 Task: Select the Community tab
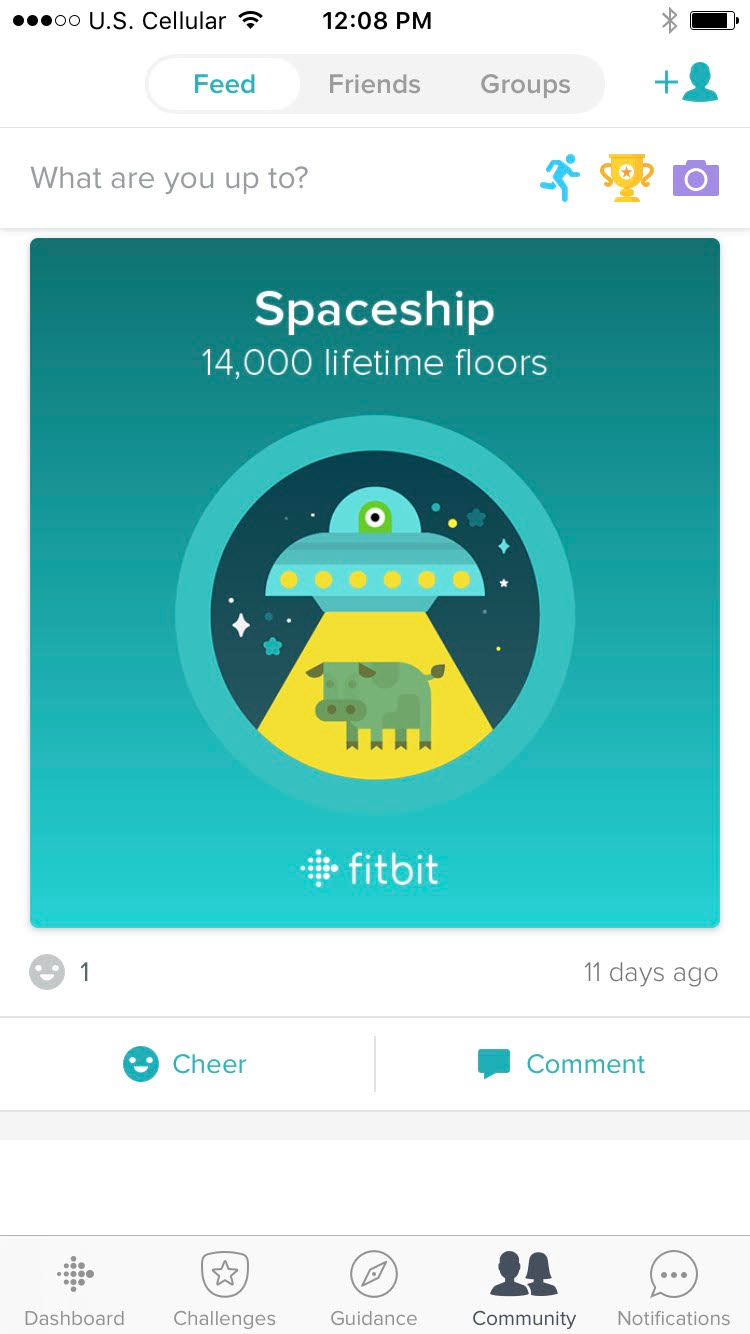[524, 1287]
